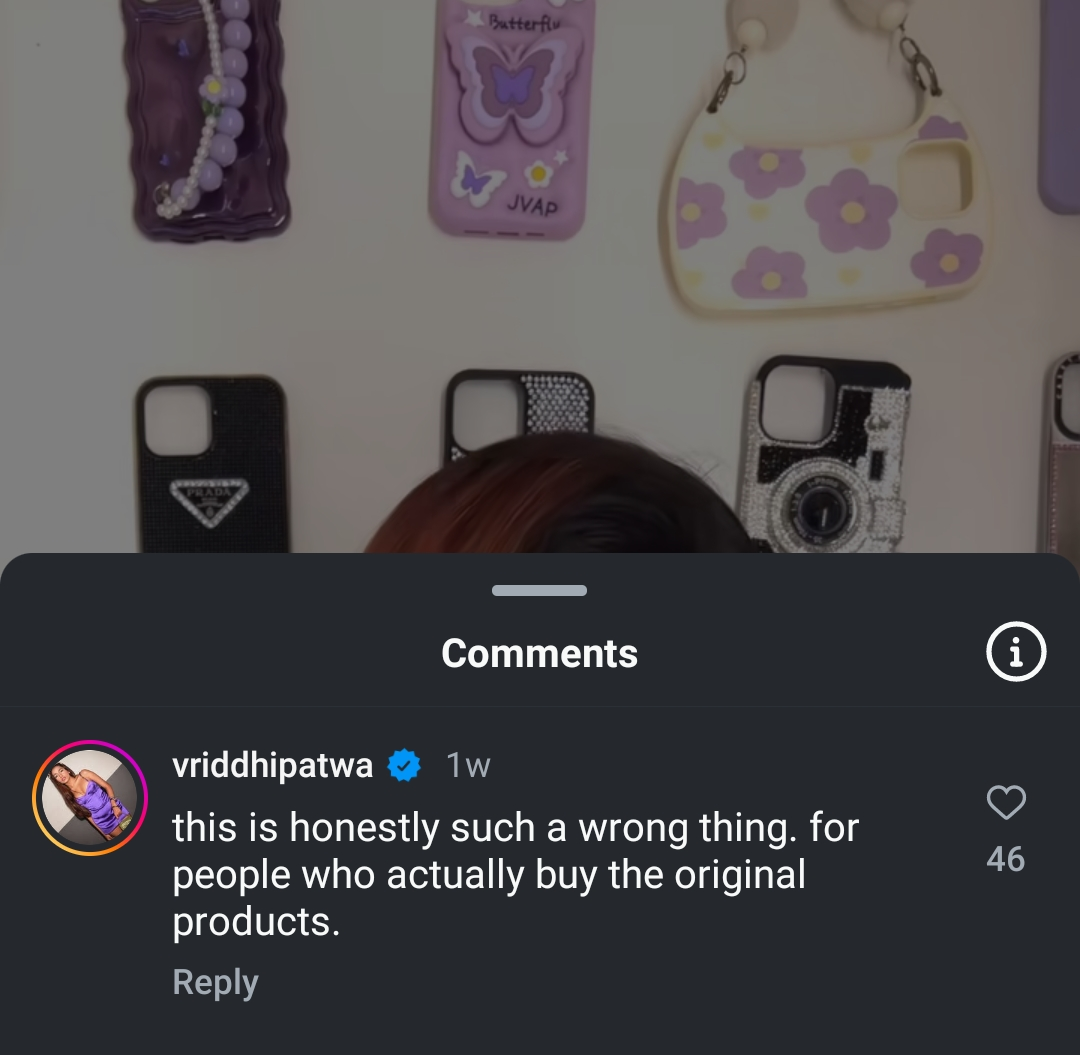This screenshot has width=1080, height=1055.
Task: Tap the comments sheet drag handle
Action: tap(539, 591)
